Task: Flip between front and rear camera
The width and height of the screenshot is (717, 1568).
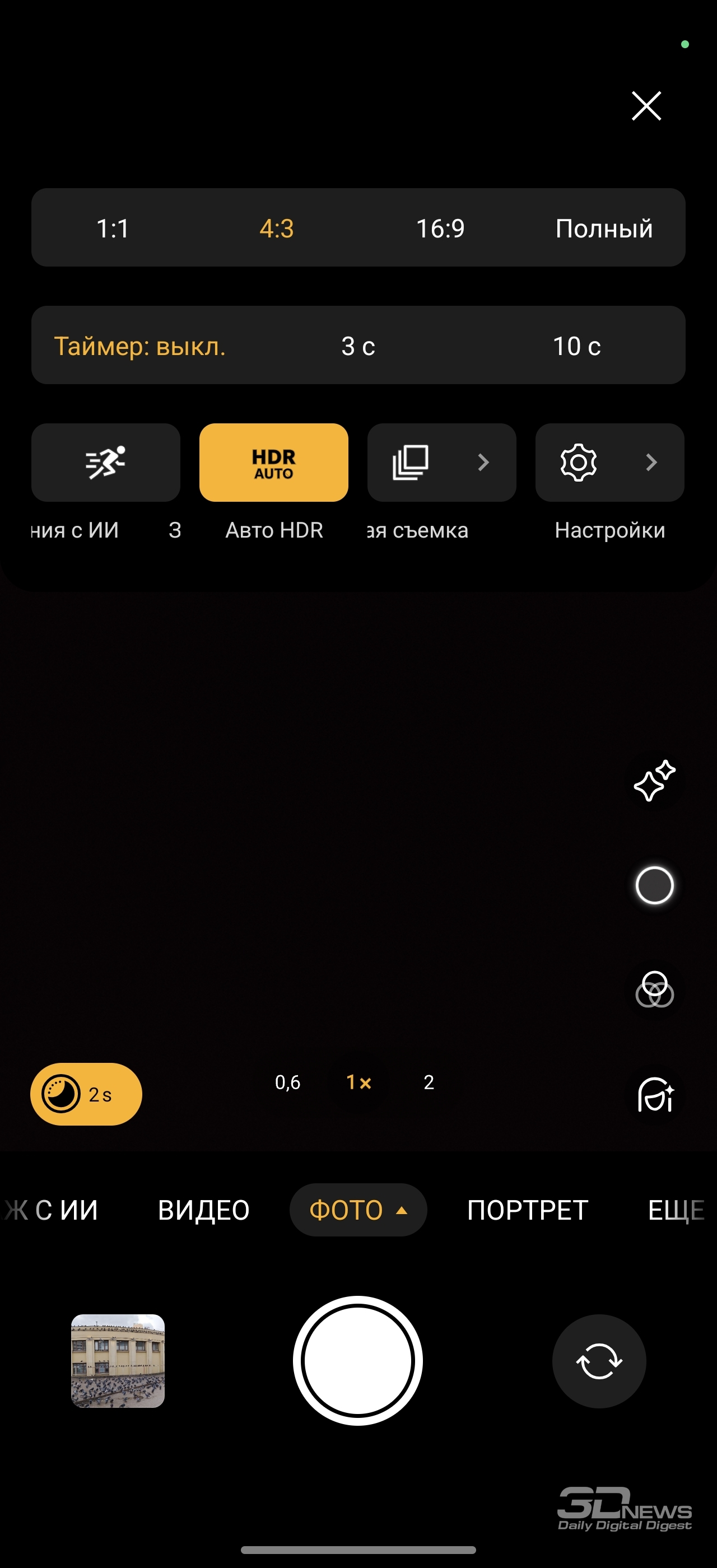Action: (x=599, y=1361)
